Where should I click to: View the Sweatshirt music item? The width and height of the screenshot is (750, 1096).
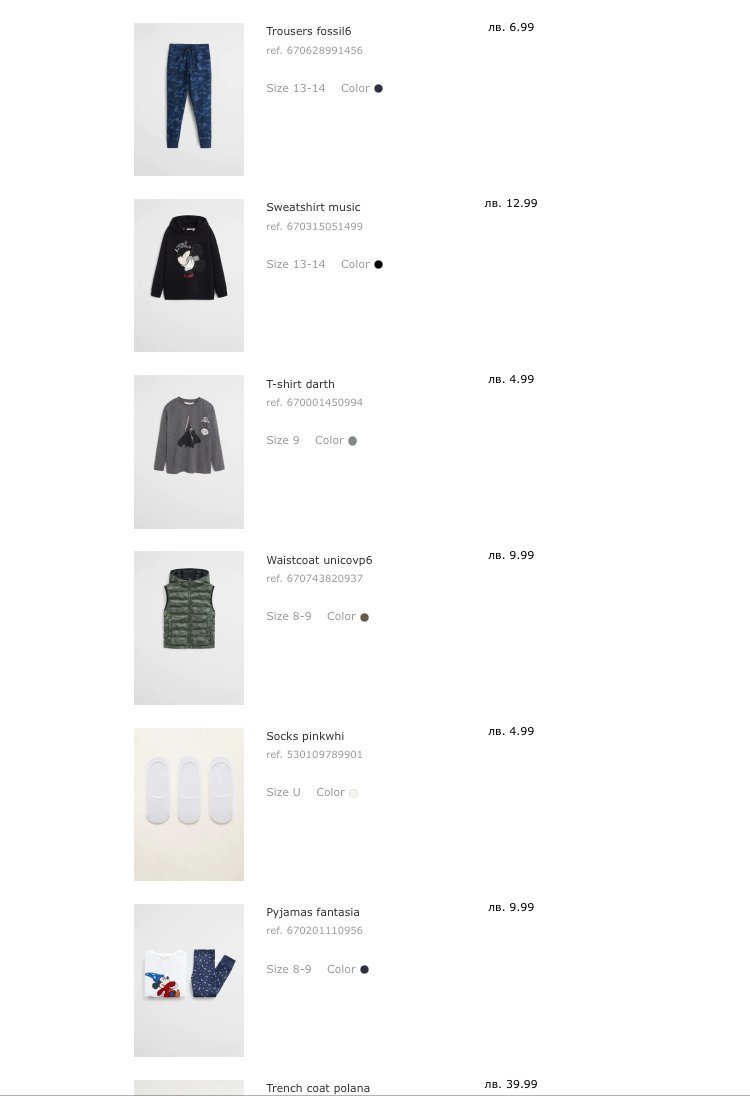[189, 275]
